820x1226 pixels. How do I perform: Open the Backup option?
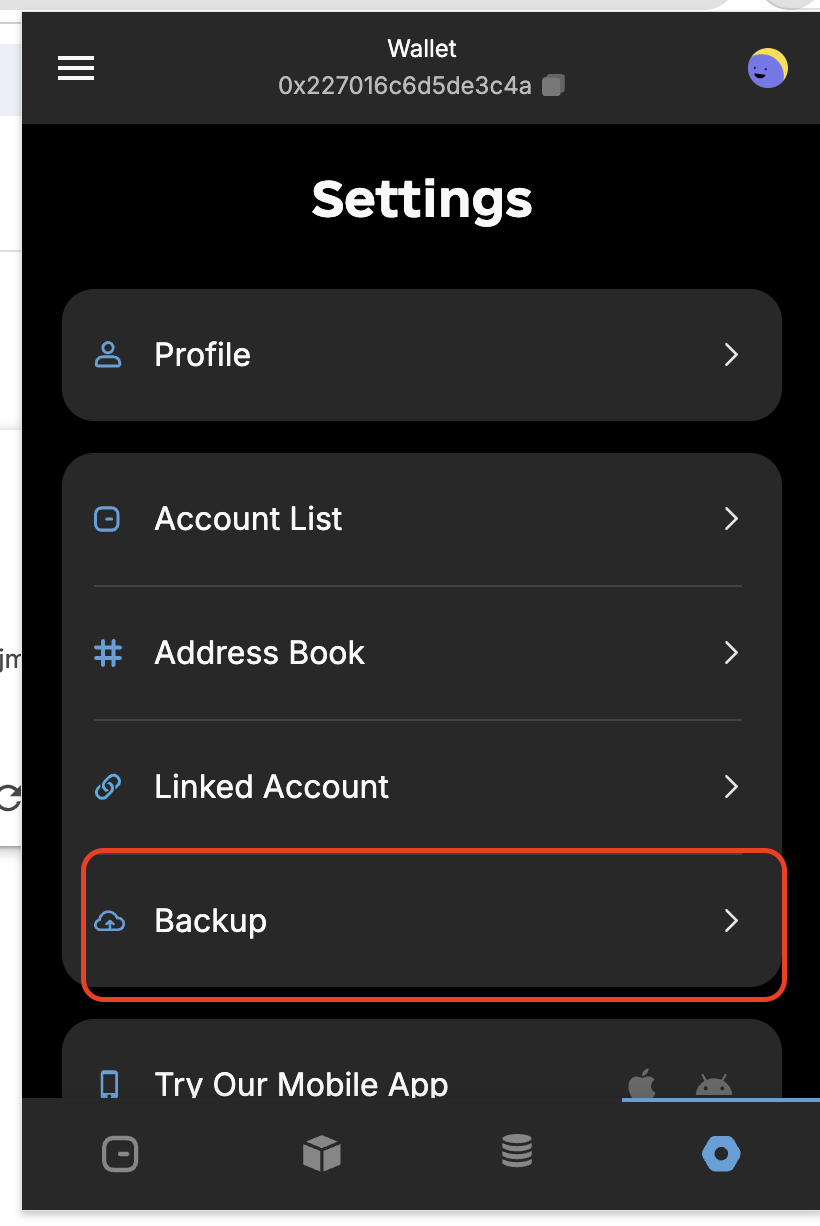421,921
